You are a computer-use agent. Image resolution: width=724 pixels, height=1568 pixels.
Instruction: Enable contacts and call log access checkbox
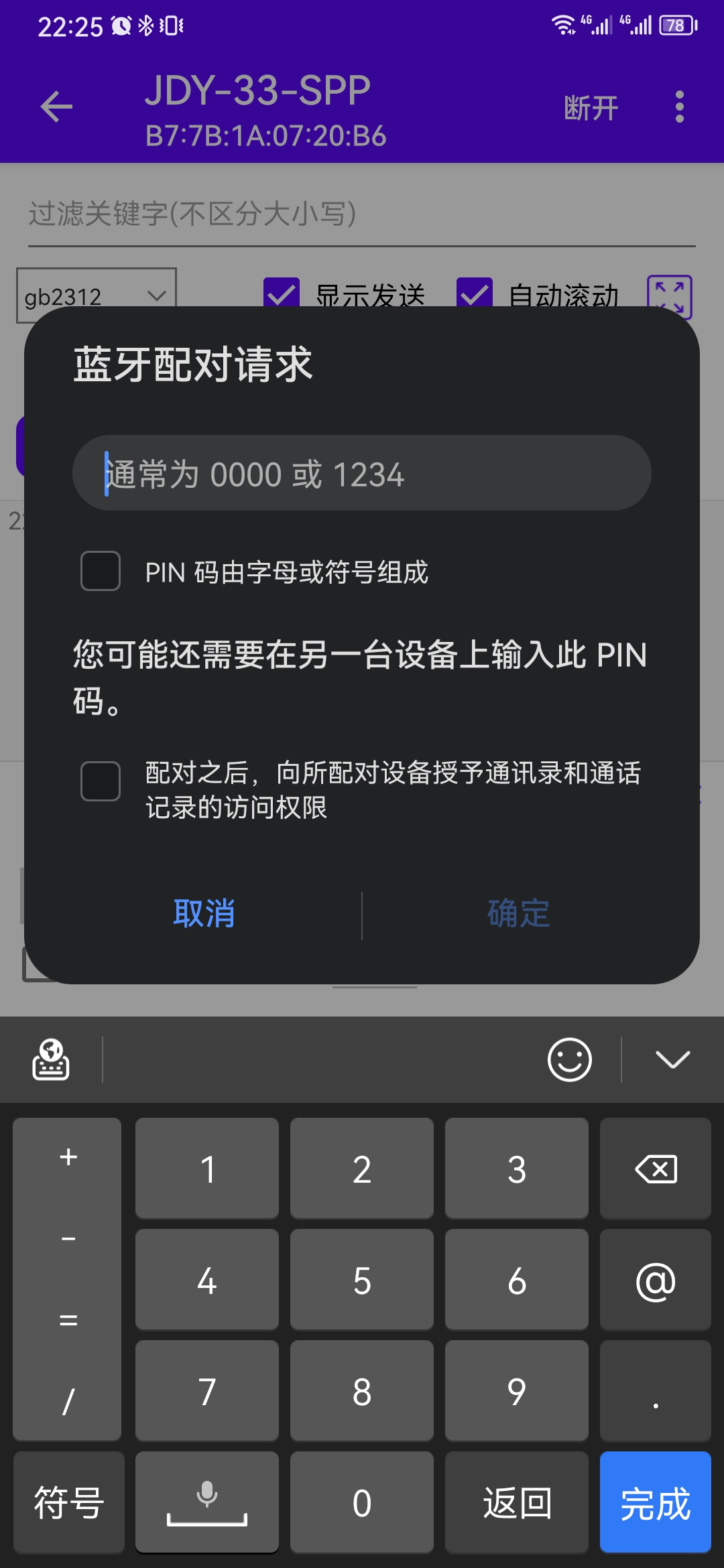[x=101, y=781]
